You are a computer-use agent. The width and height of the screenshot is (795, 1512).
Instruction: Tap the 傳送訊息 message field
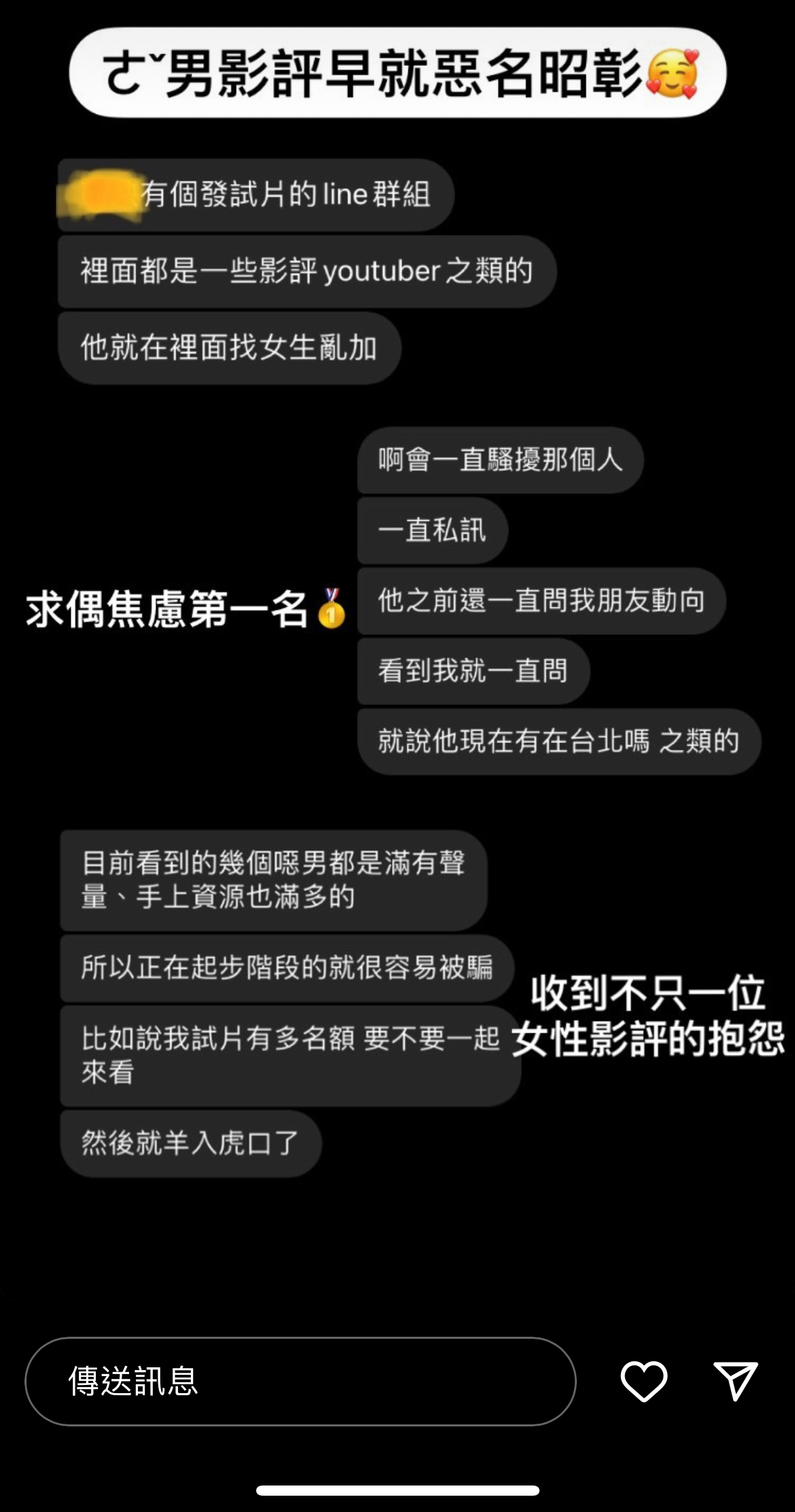(x=300, y=1382)
